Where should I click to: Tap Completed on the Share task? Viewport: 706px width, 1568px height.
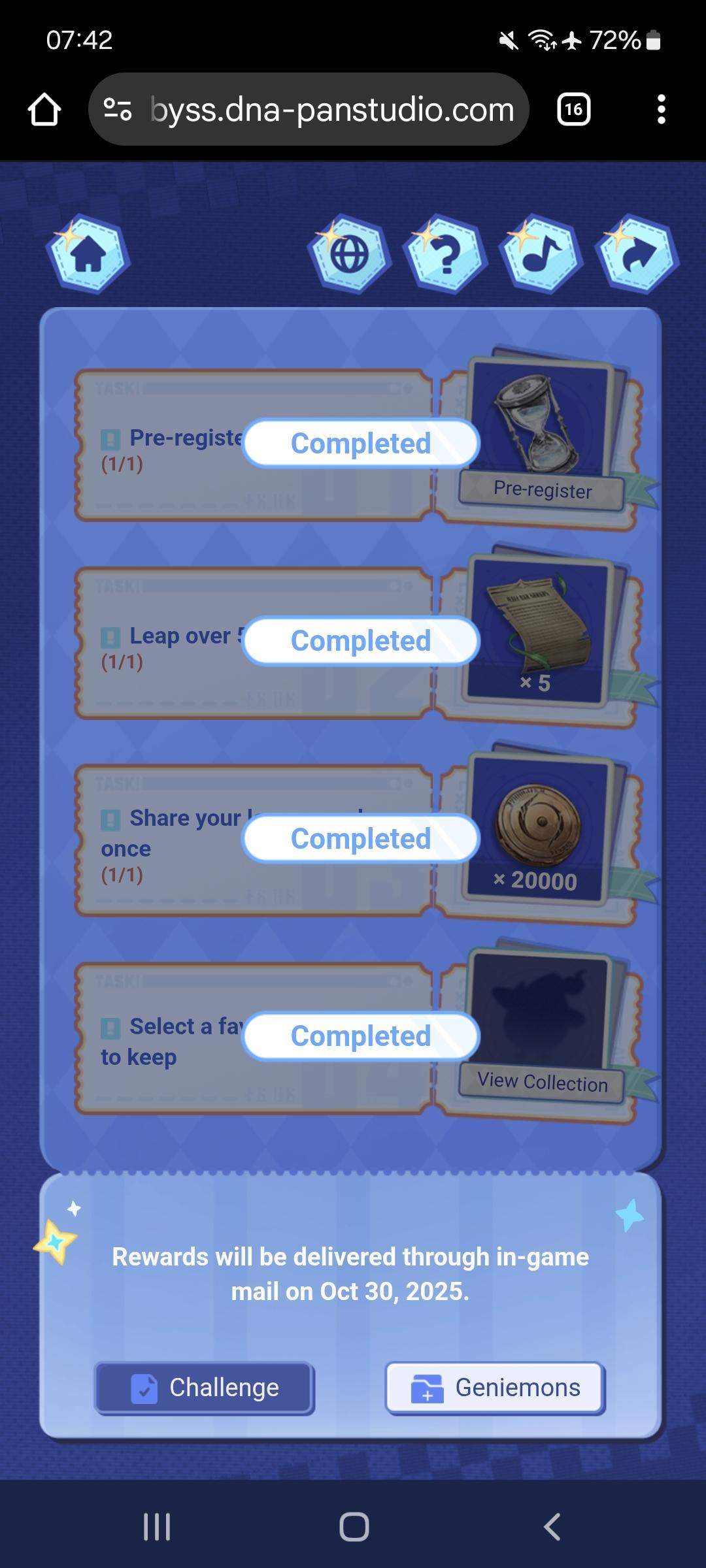[x=361, y=839]
